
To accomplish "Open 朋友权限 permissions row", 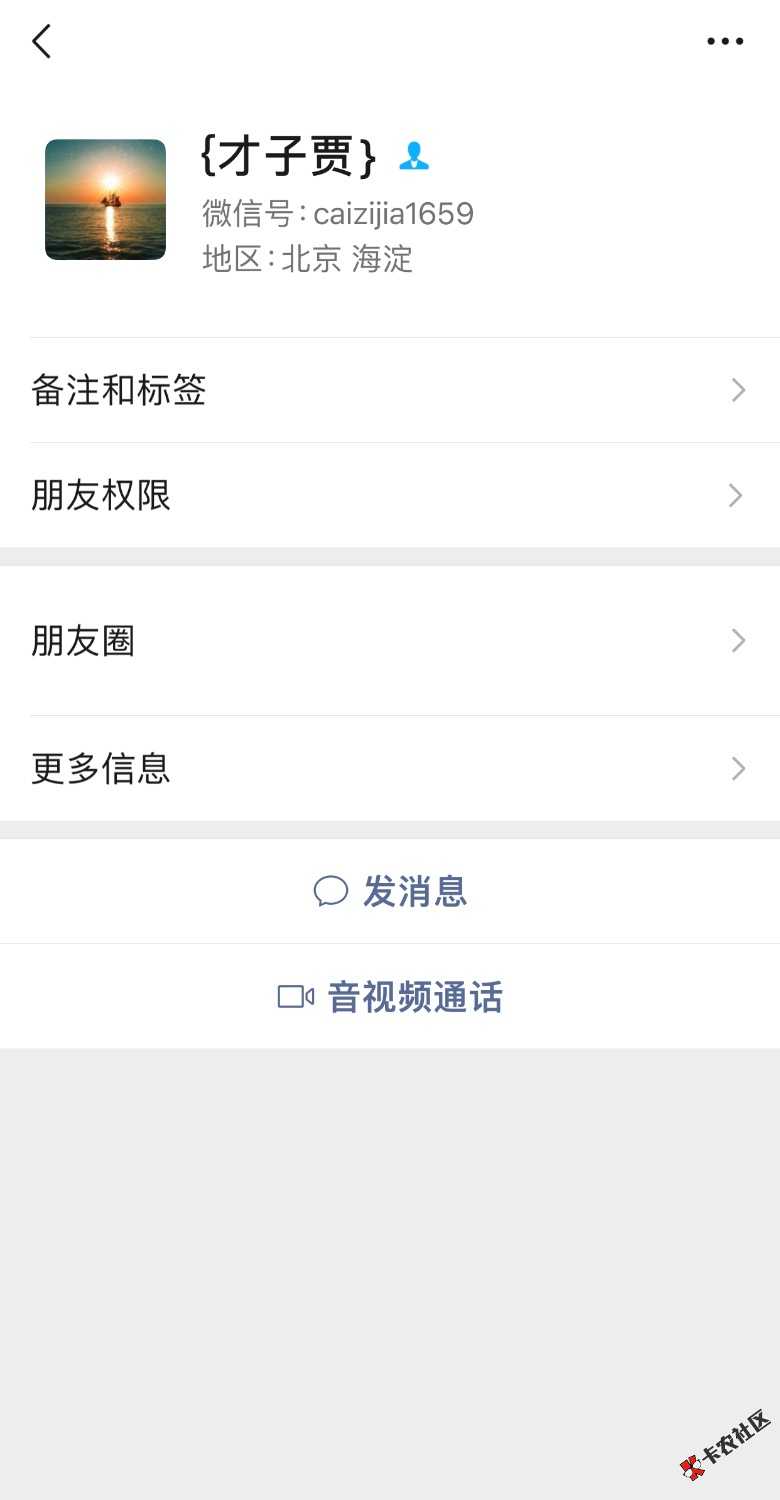I will (390, 495).
